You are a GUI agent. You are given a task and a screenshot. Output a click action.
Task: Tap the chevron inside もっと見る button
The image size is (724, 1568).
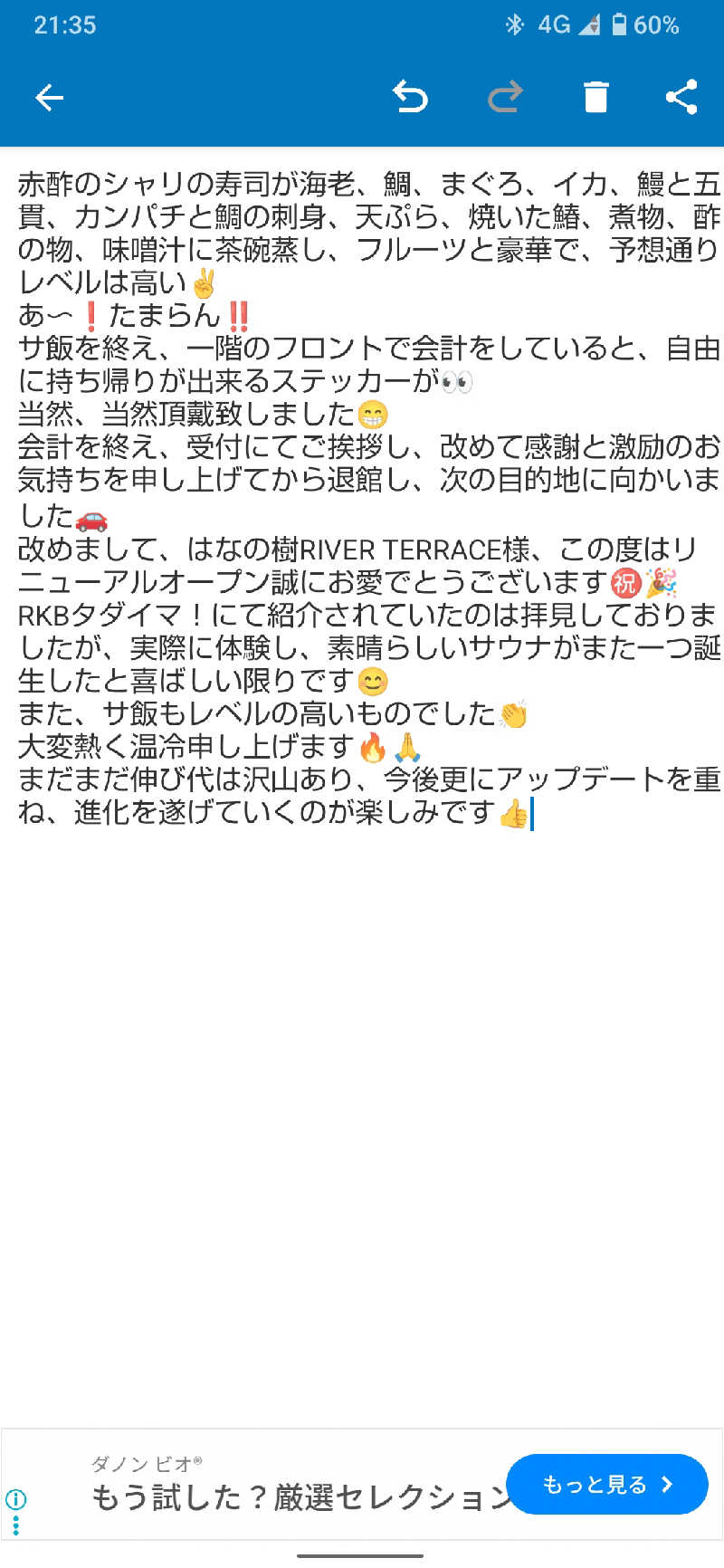pyautogui.click(x=668, y=1485)
